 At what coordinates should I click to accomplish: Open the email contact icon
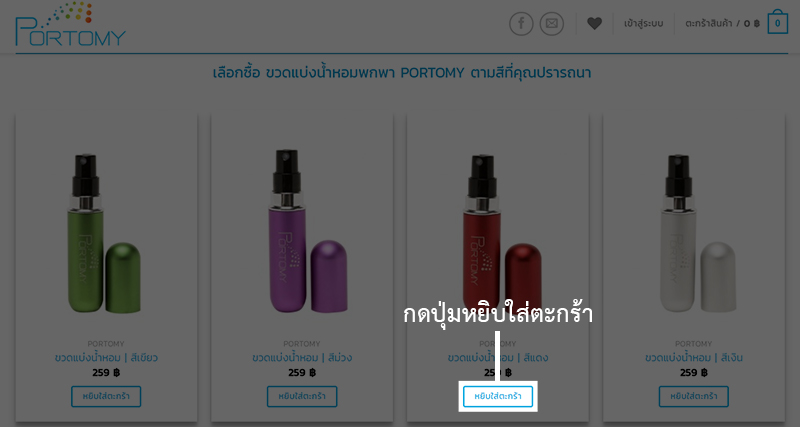tap(552, 23)
